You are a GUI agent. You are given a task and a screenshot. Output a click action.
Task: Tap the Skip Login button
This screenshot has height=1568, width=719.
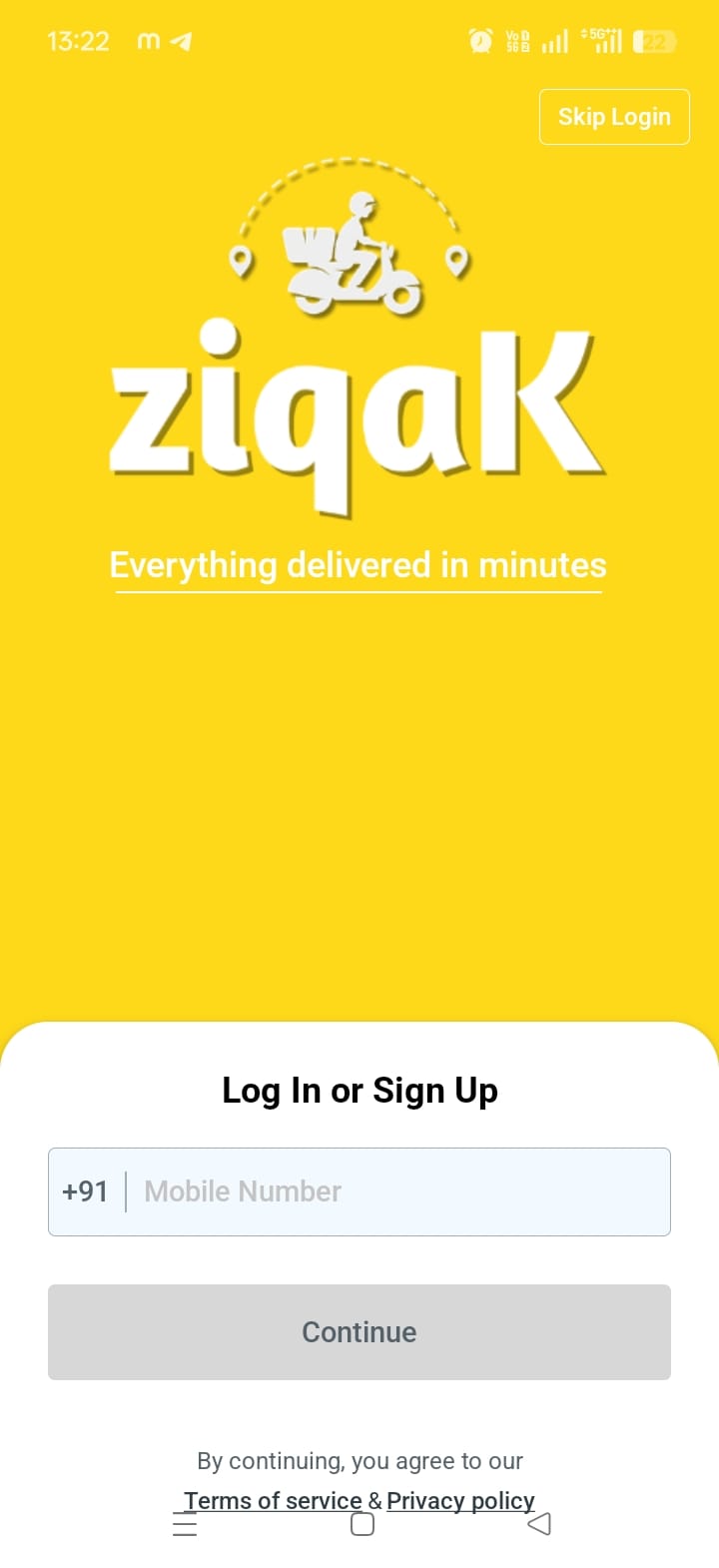tap(614, 117)
